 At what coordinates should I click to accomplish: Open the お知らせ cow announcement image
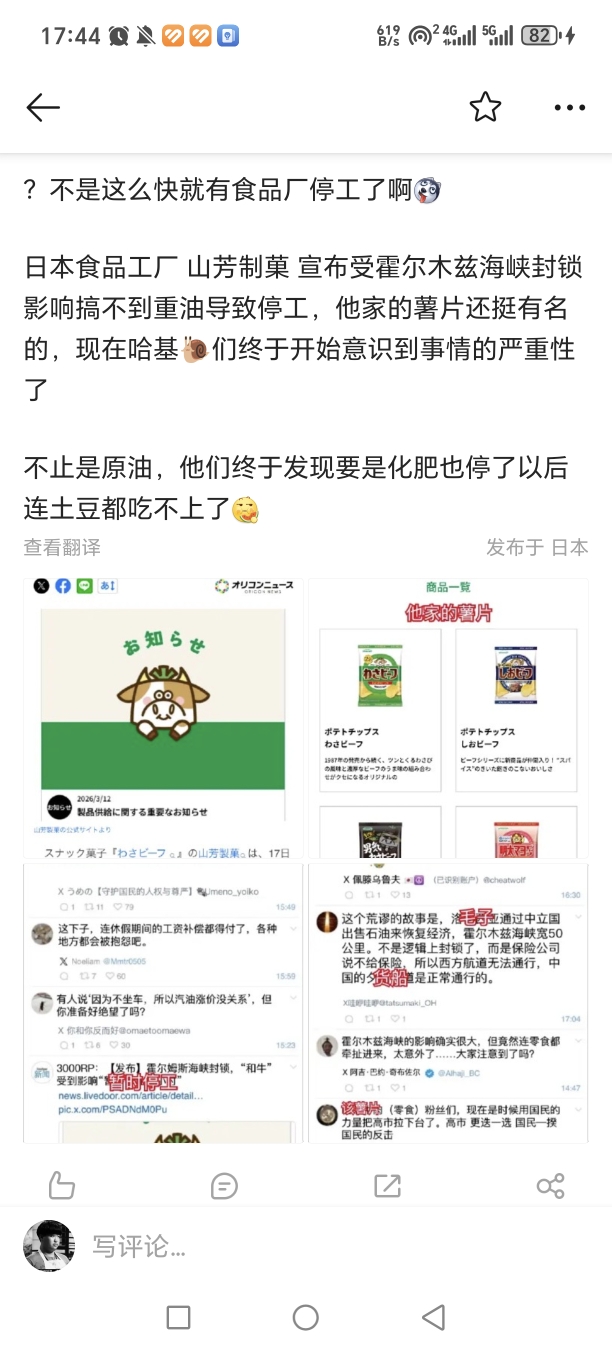click(164, 717)
